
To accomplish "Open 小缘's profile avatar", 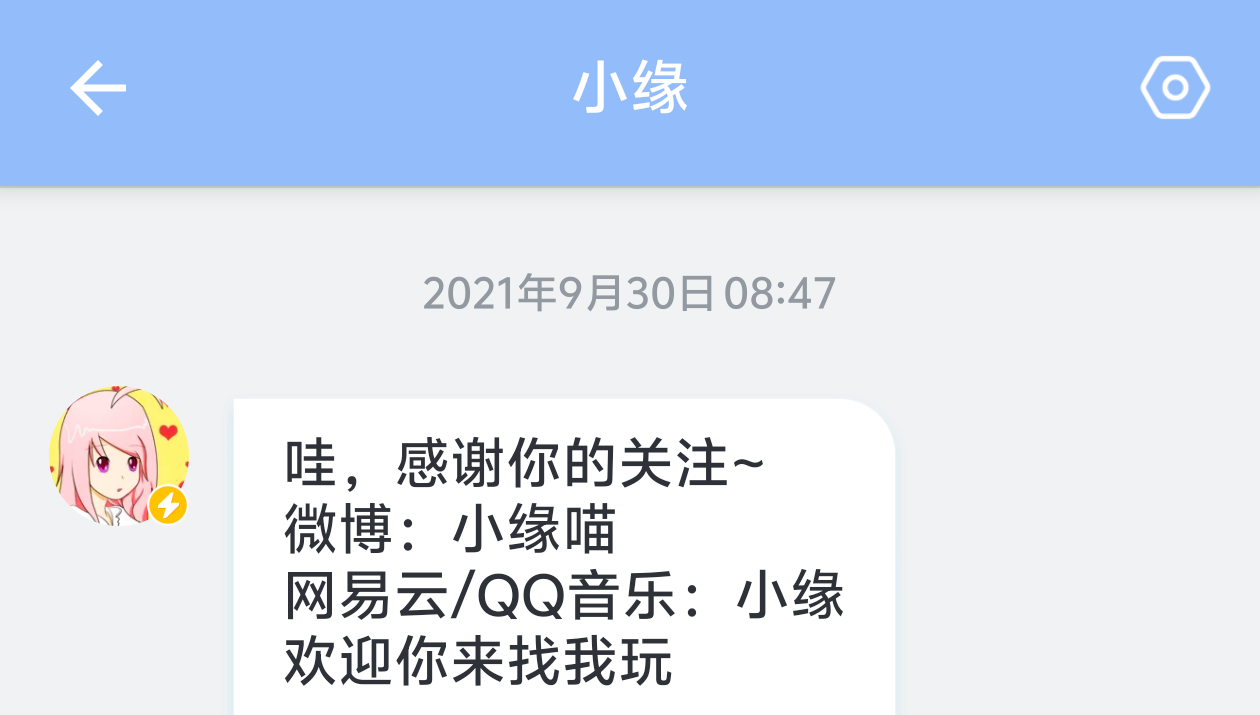I will click(119, 457).
